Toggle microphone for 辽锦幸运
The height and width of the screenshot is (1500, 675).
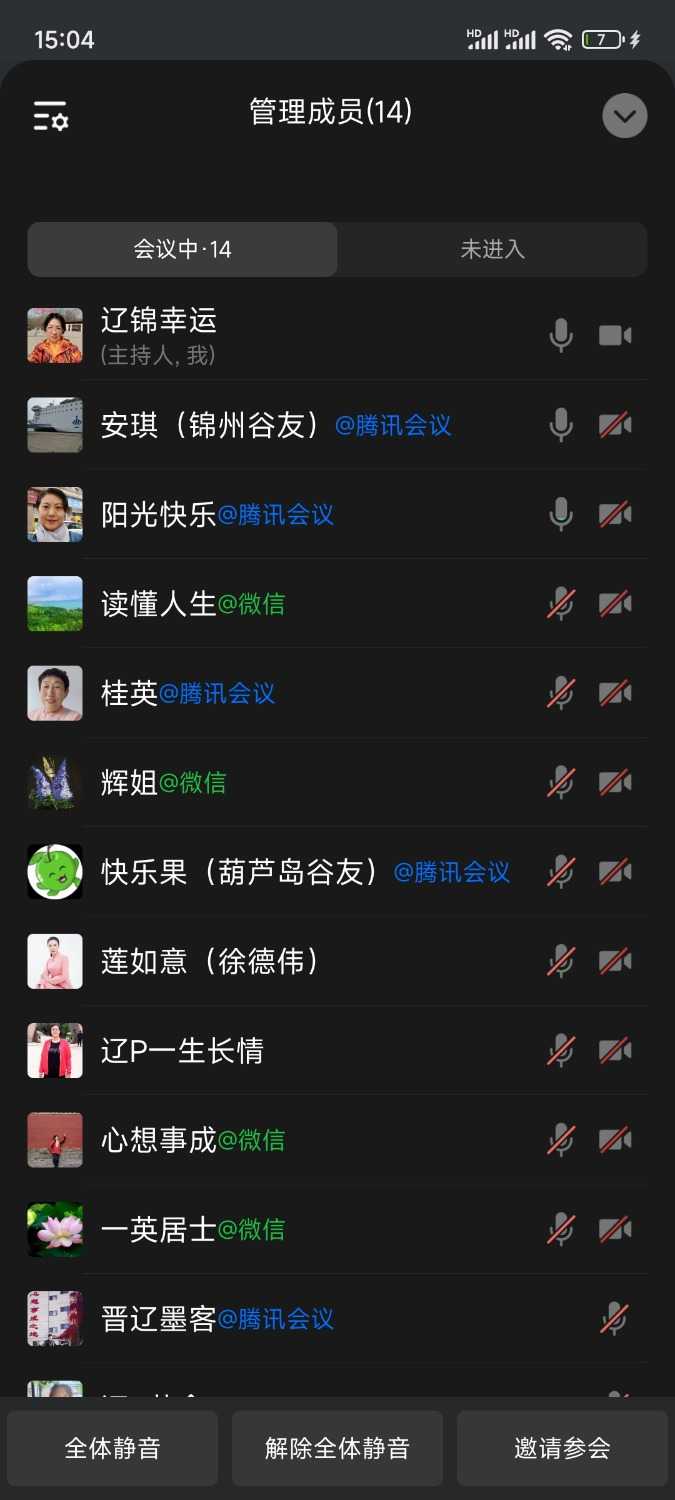[x=561, y=335]
